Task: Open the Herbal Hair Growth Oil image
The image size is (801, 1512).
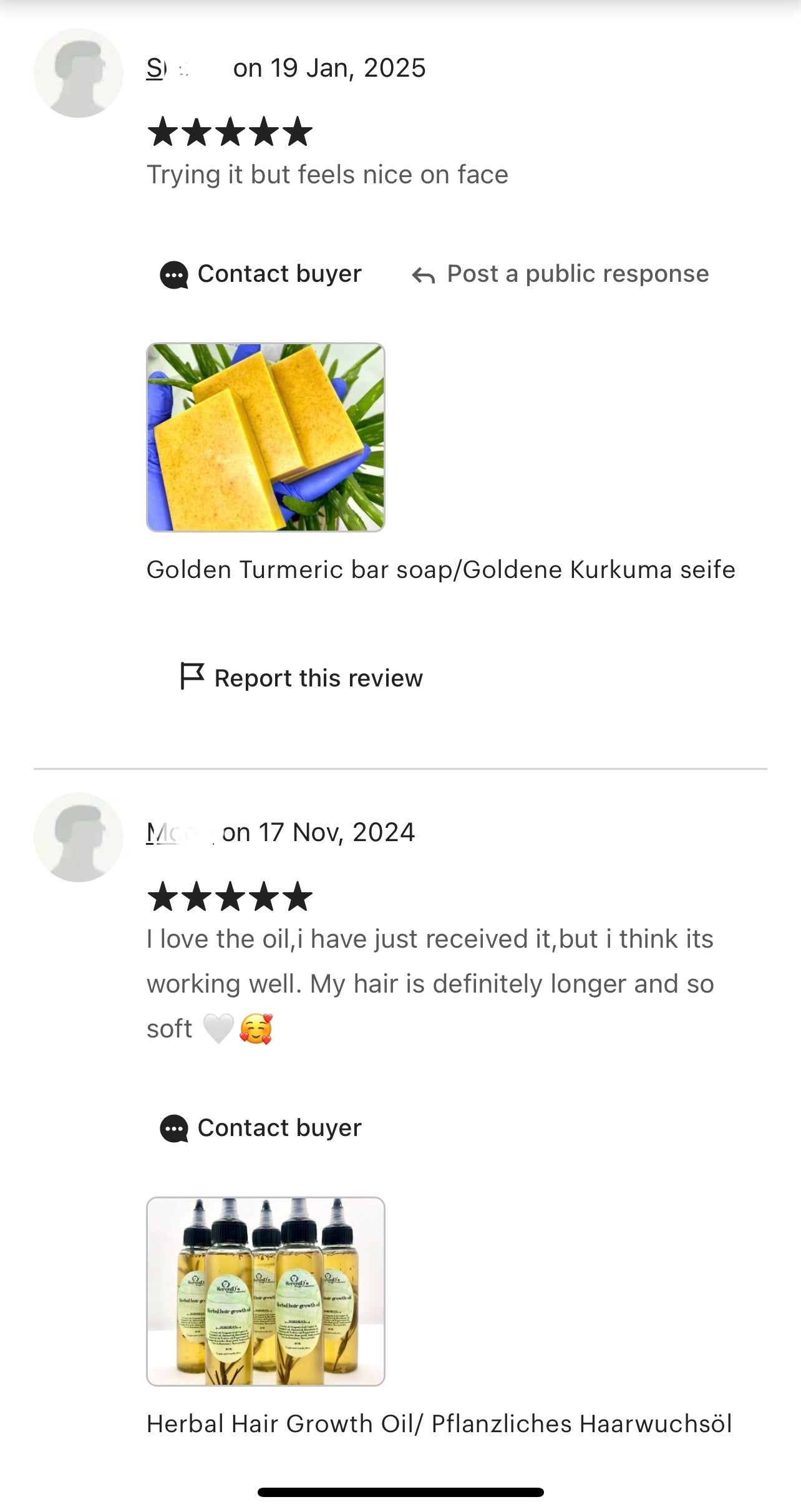Action: pyautogui.click(x=265, y=1291)
